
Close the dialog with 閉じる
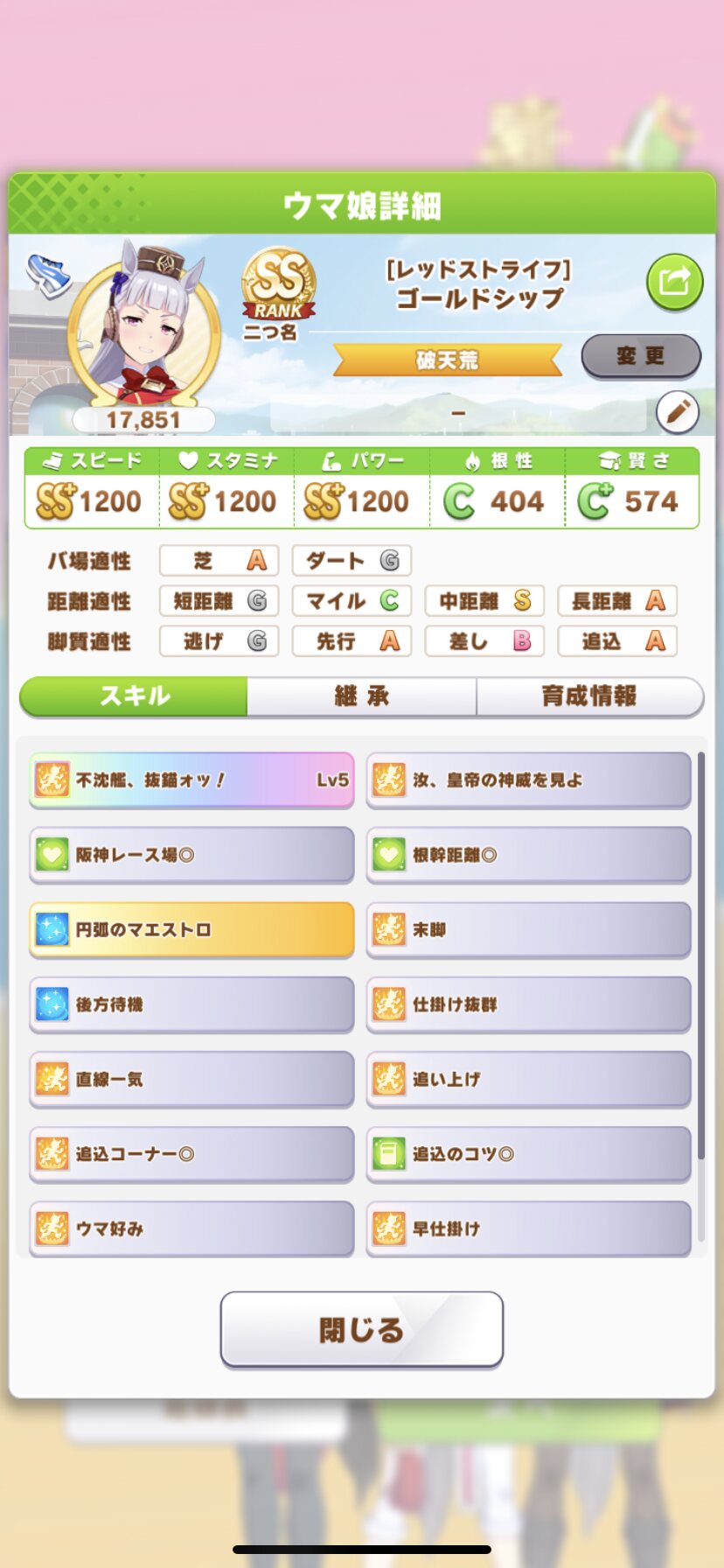click(x=361, y=1329)
